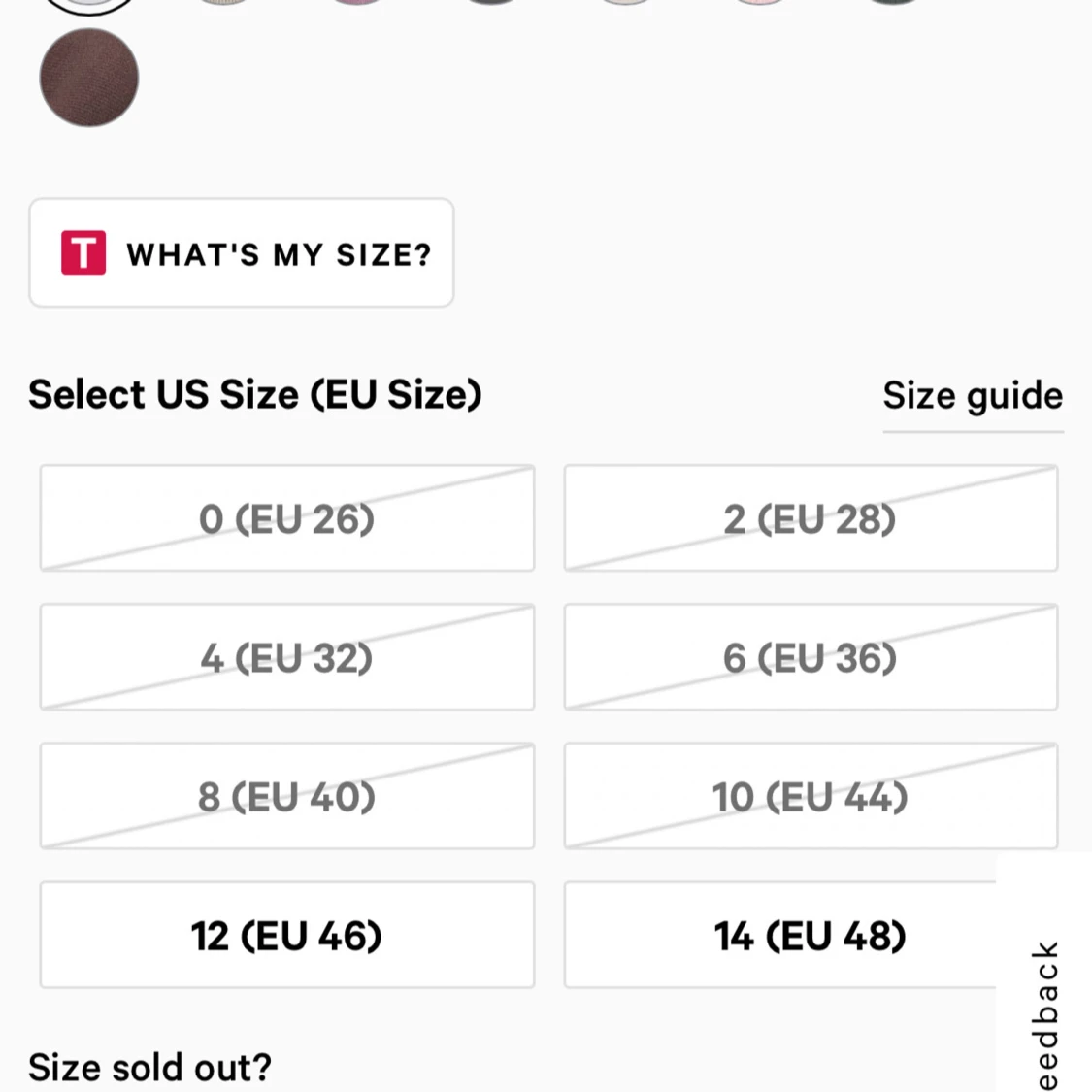The width and height of the screenshot is (1092, 1092).
Task: Open the Size guide link
Action: 973,396
